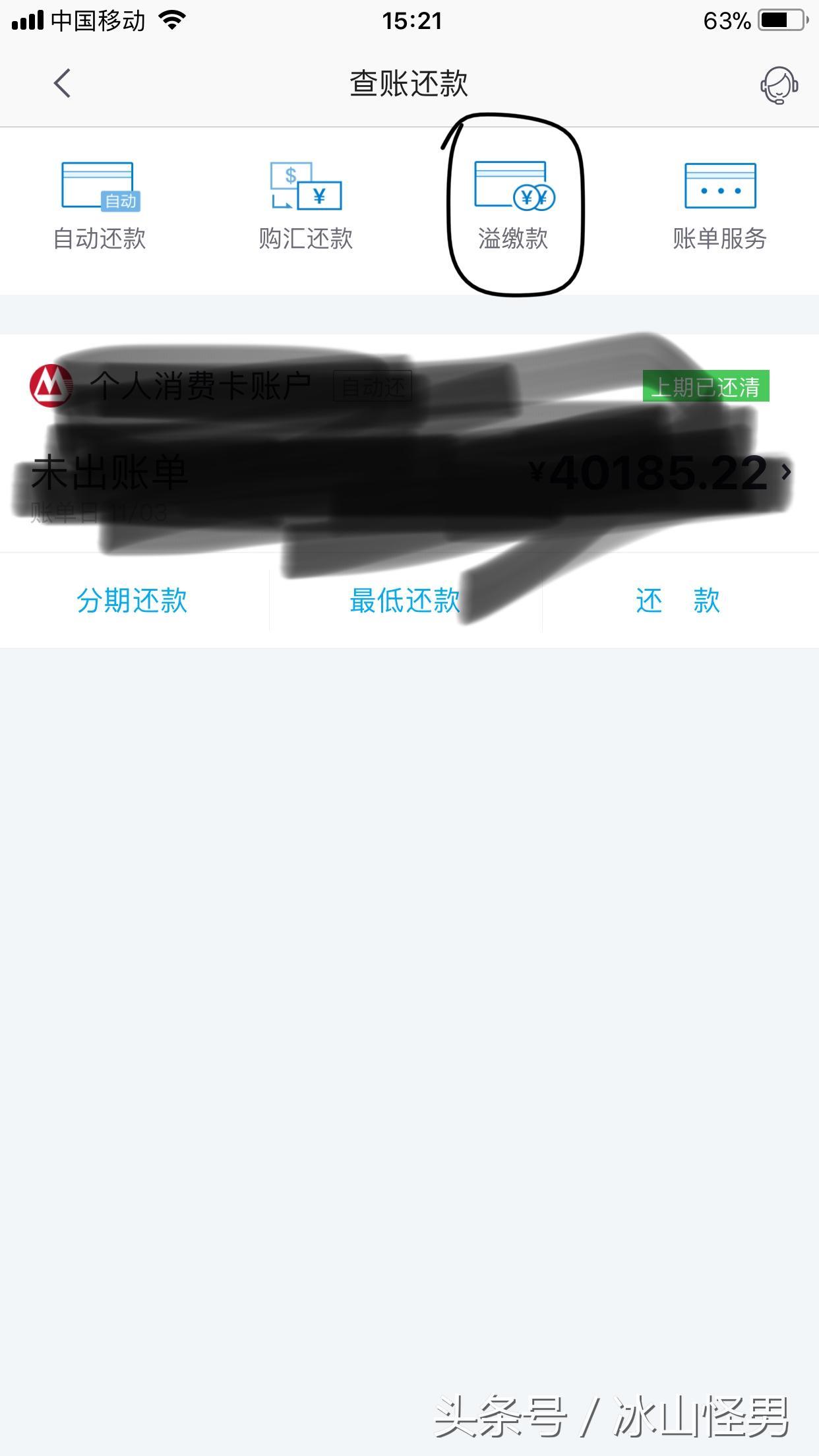Viewport: 819px width, 1456px height.
Task: Open the customer service headset icon
Action: click(x=779, y=85)
